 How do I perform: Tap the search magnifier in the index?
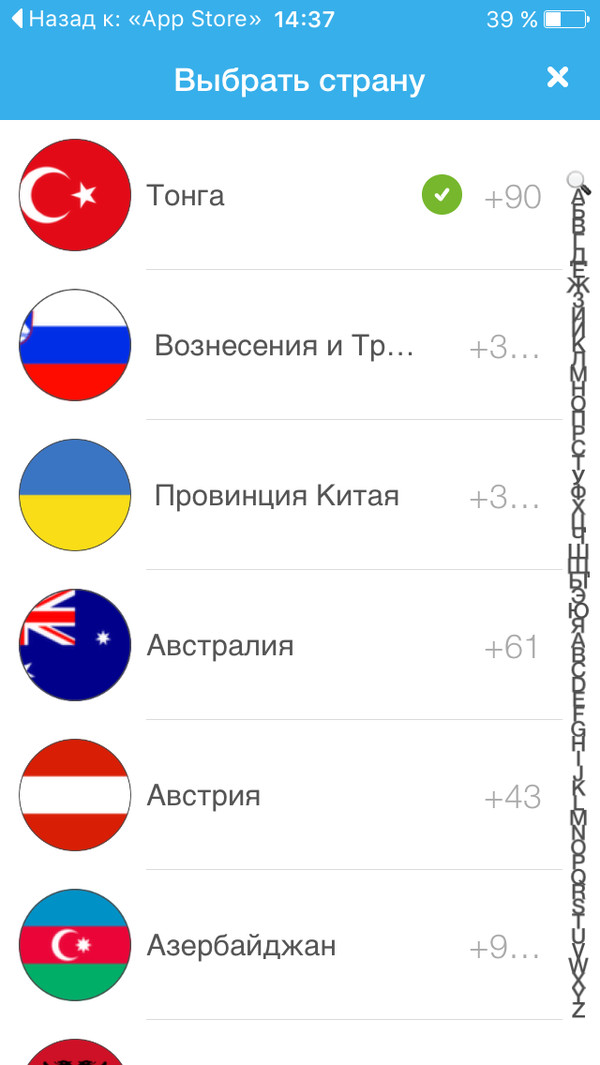tap(578, 181)
